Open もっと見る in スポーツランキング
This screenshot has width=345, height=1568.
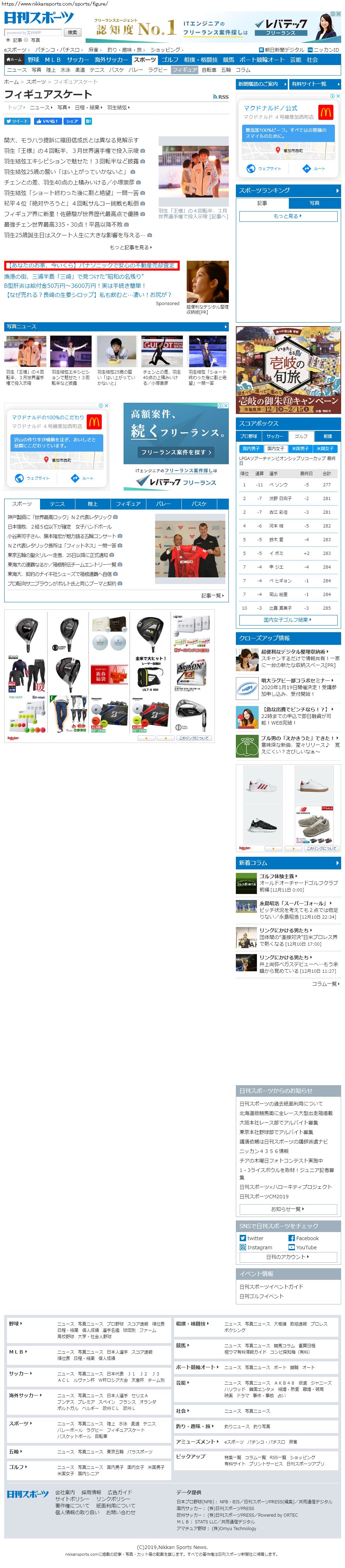pyautogui.click(x=287, y=216)
